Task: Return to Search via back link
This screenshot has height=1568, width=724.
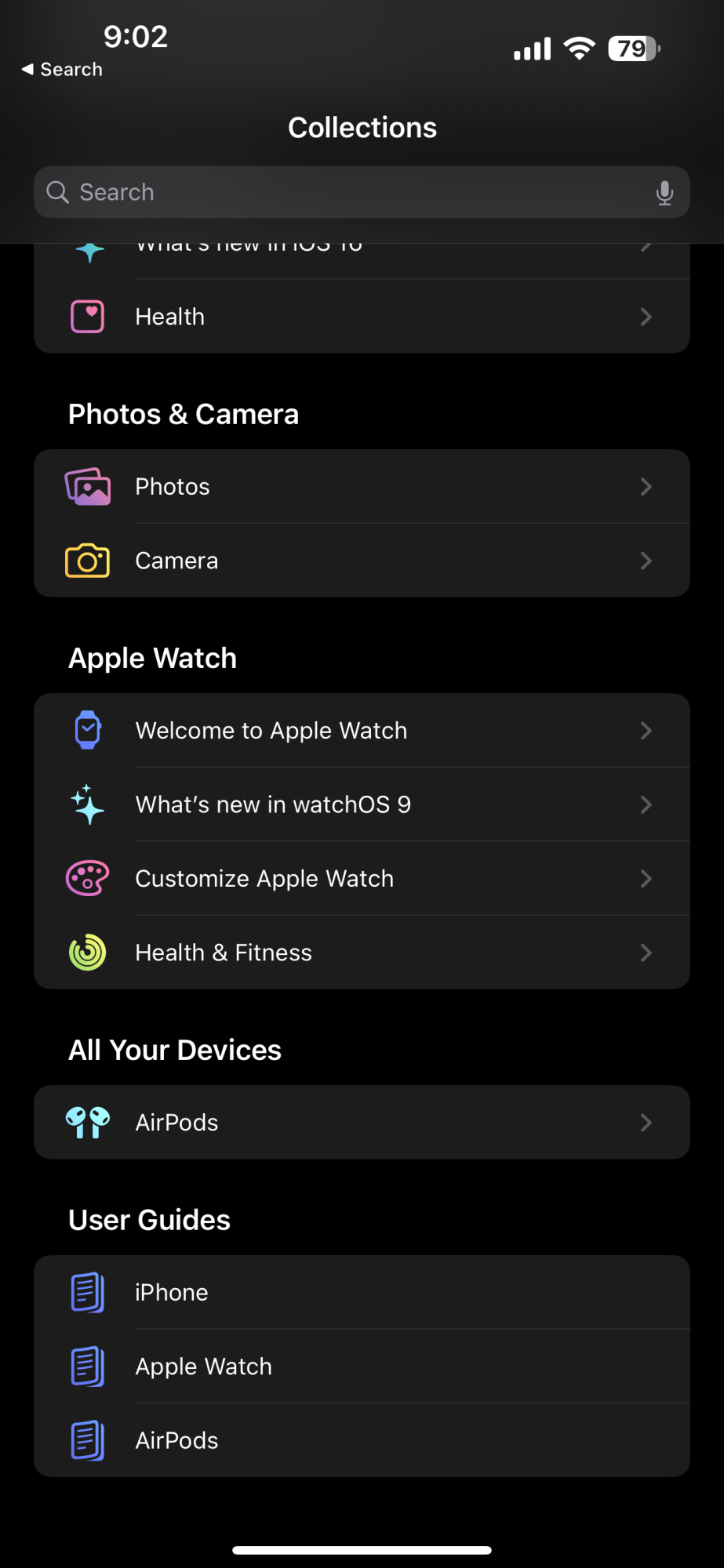Action: click(x=63, y=69)
